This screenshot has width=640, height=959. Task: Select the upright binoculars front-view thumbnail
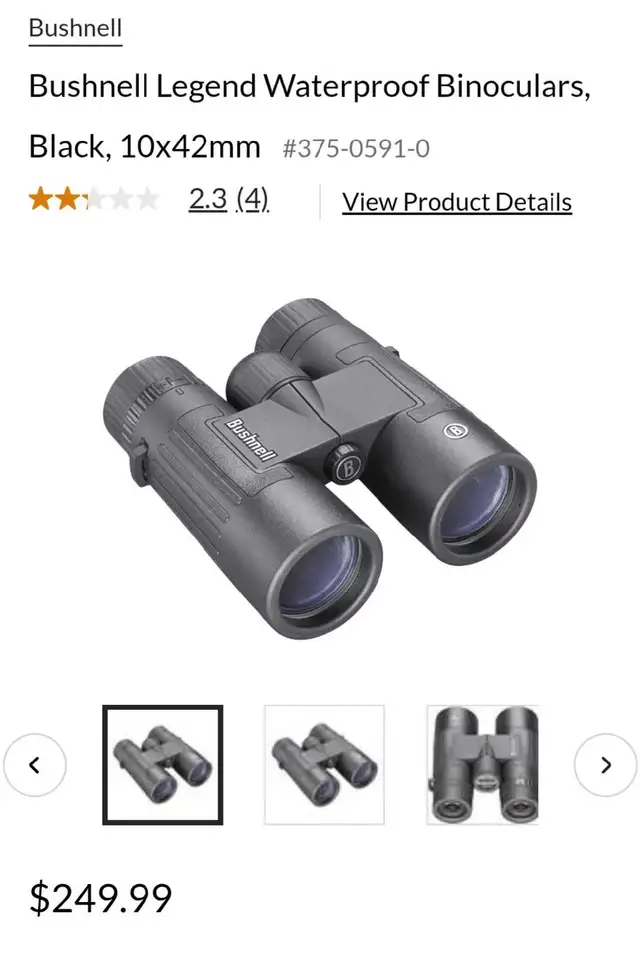pyautogui.click(x=483, y=765)
